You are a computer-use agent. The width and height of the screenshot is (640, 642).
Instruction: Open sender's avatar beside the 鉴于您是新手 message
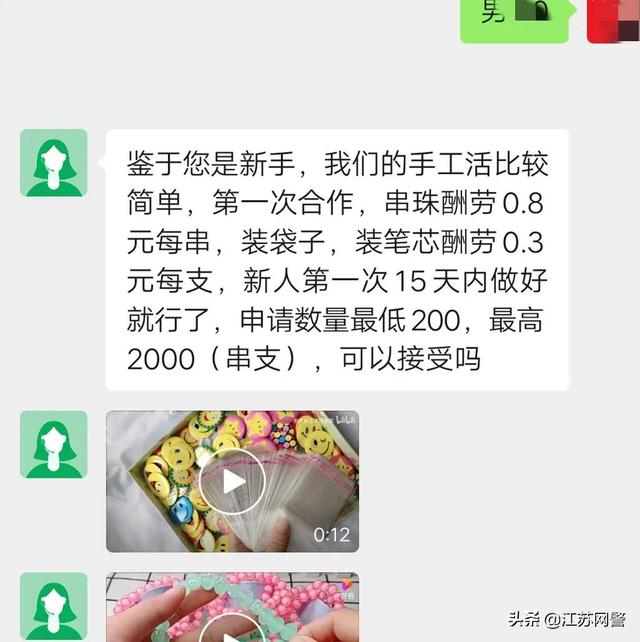pos(54,163)
